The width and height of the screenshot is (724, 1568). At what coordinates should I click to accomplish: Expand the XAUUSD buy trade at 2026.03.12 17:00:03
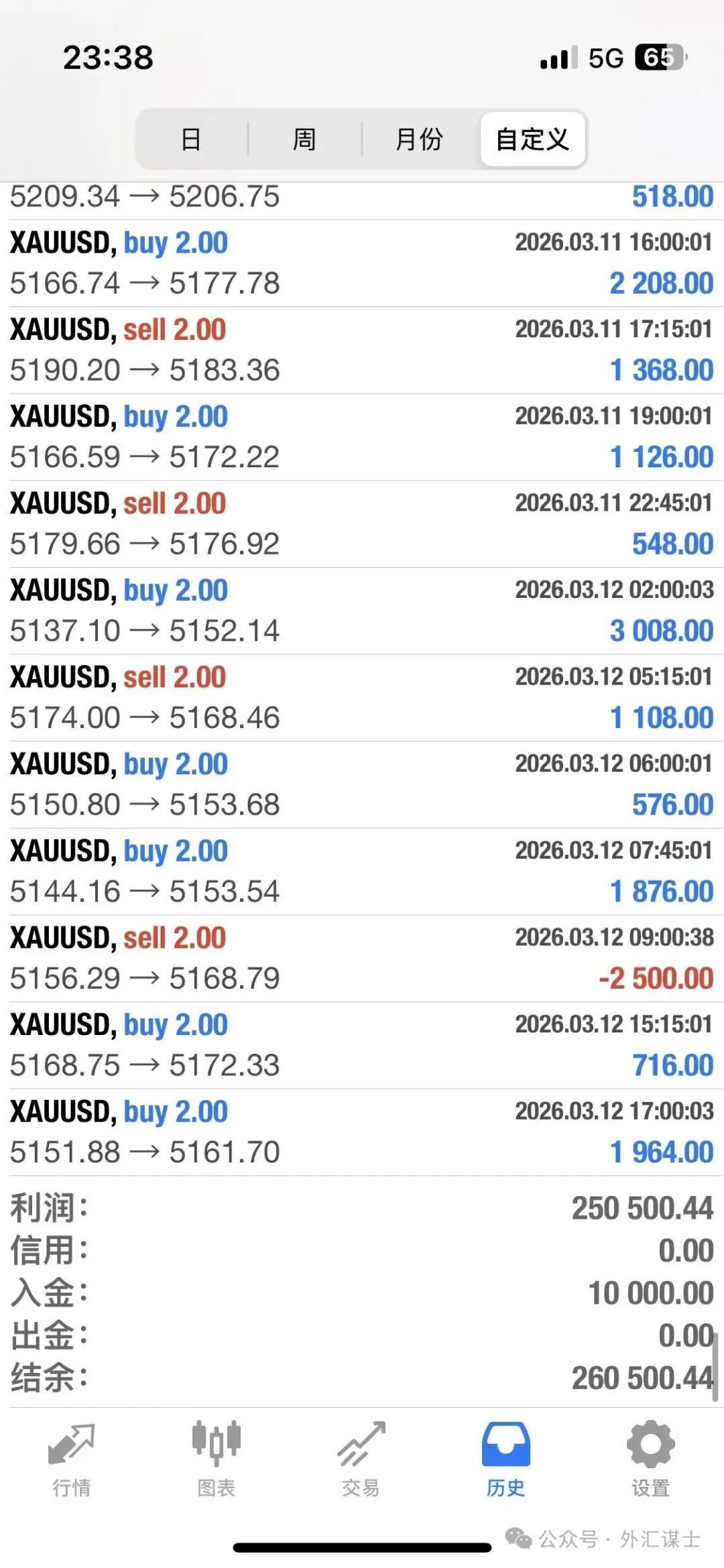coord(362,1132)
